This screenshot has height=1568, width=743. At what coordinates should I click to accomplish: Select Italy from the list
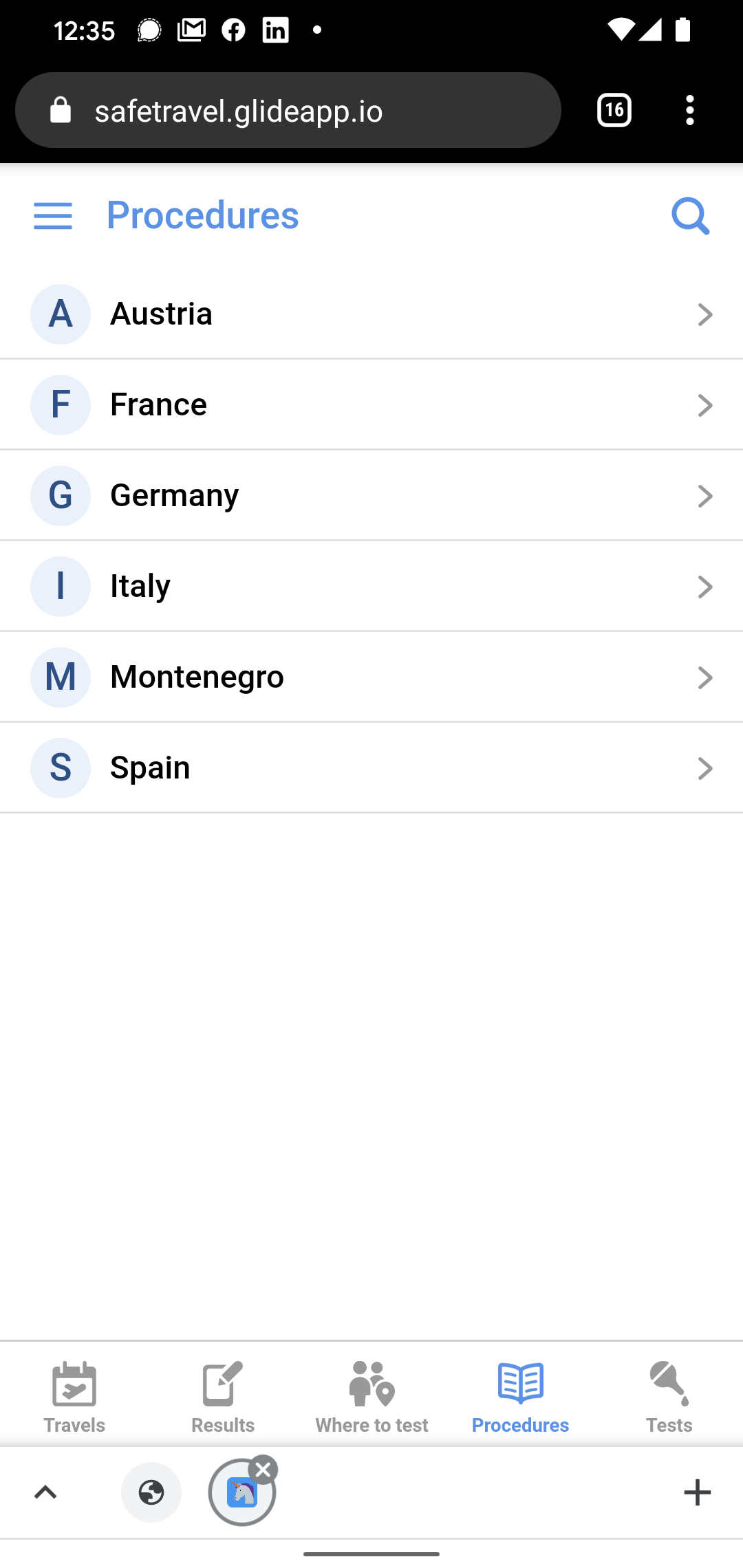point(371,587)
